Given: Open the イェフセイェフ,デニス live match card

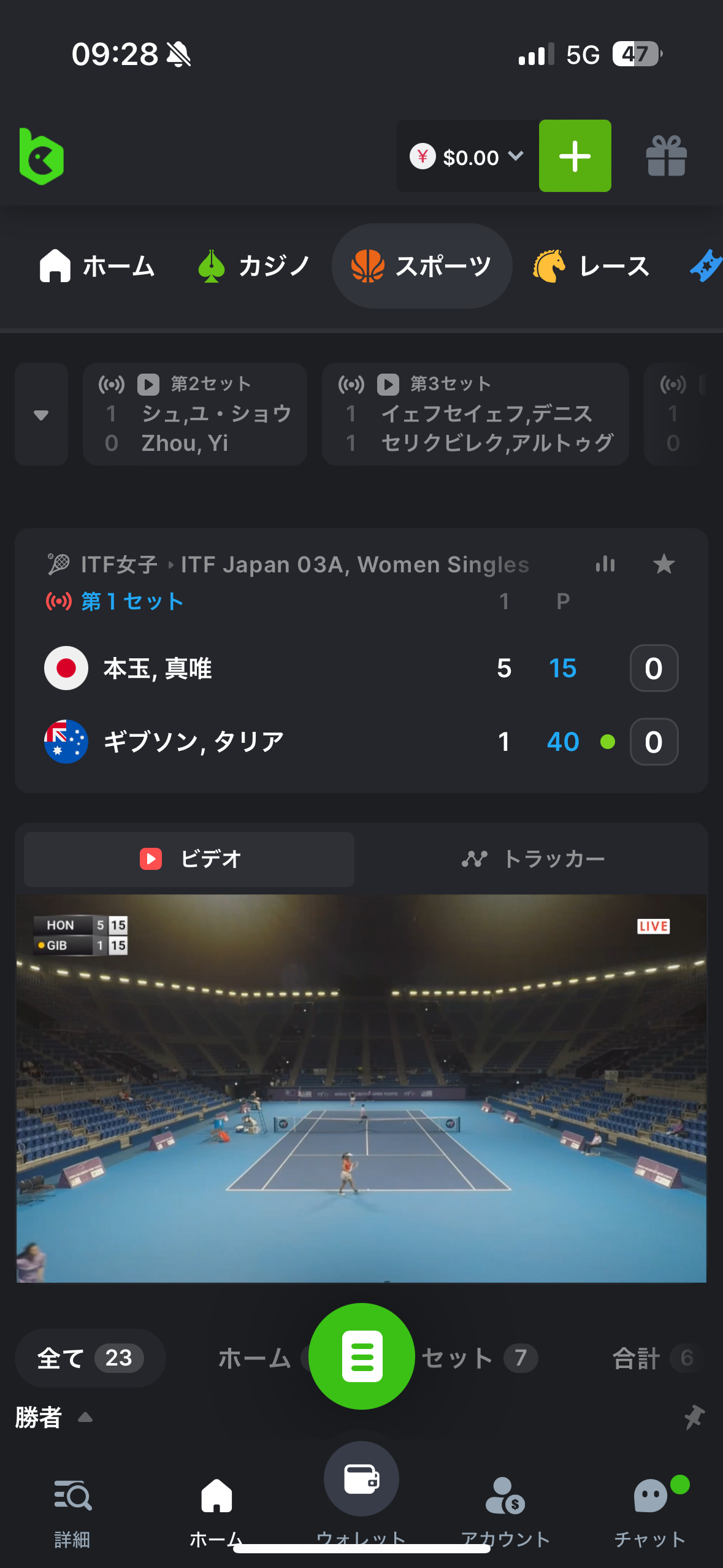Looking at the screenshot, I should point(475,415).
